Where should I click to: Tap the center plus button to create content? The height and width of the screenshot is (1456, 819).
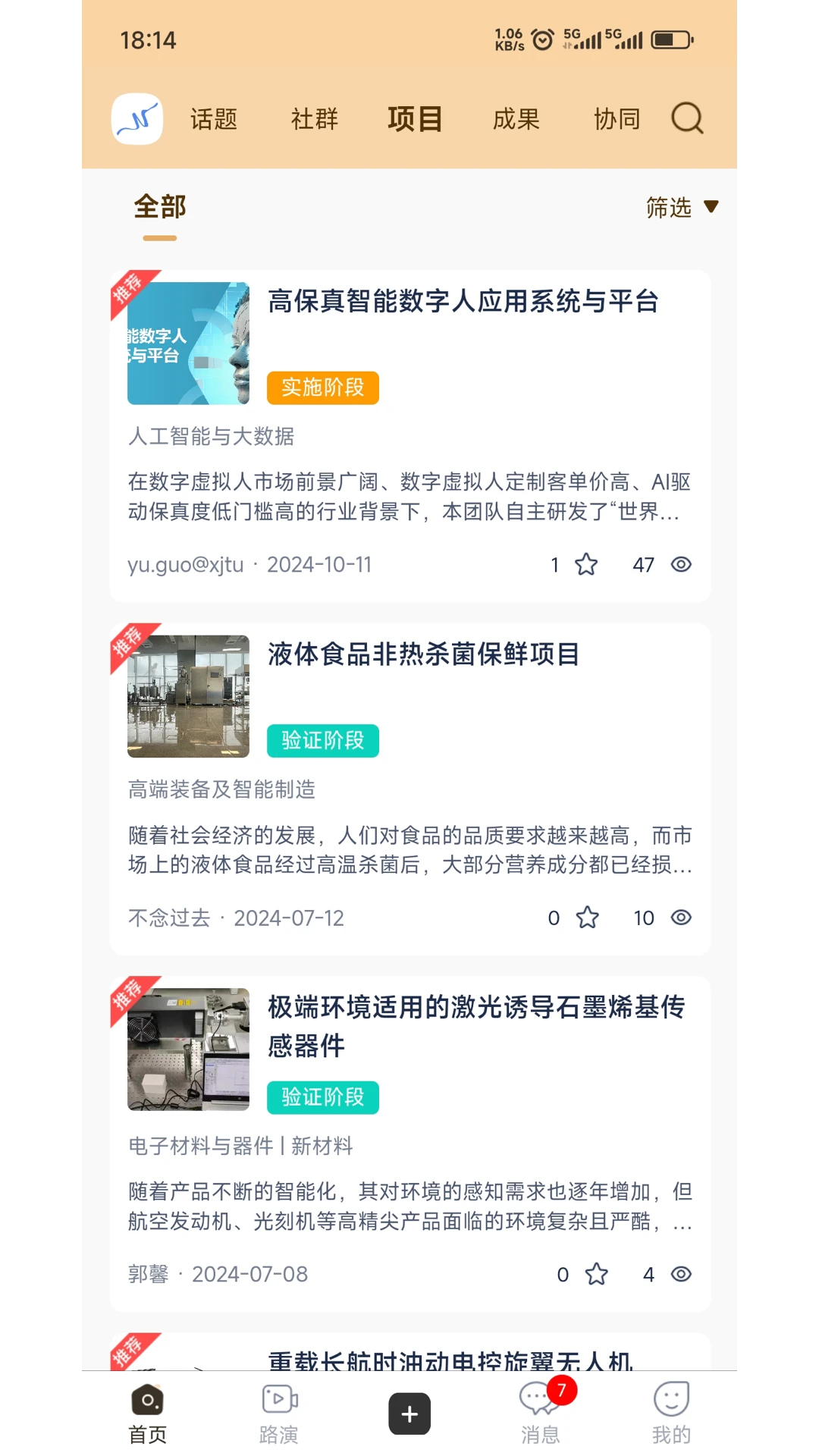pyautogui.click(x=409, y=1412)
